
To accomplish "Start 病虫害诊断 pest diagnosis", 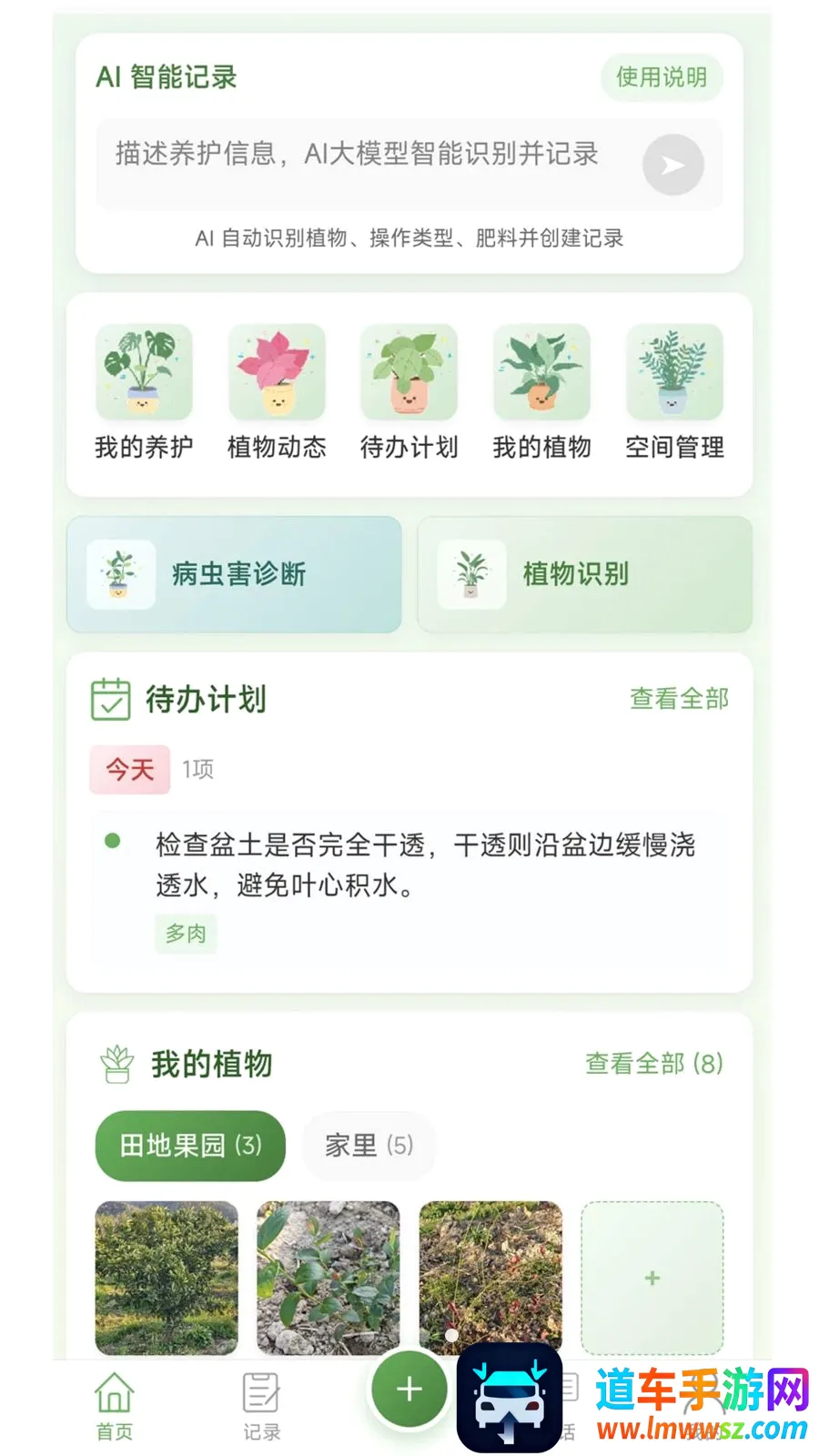I will coord(234,574).
